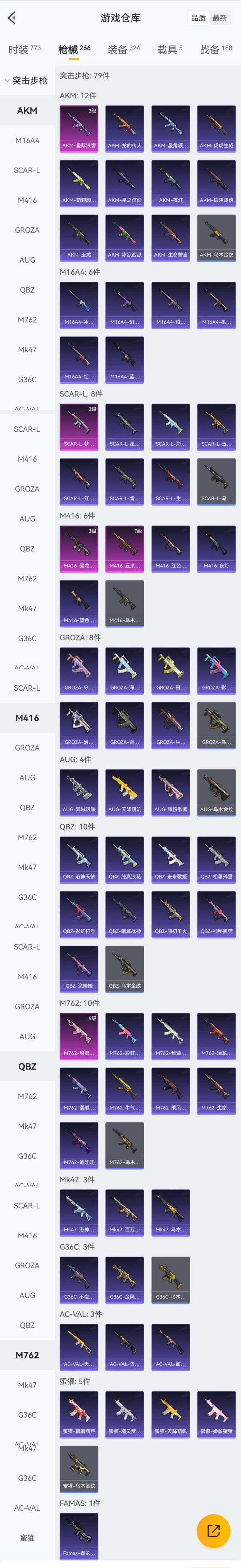241x1568 pixels.
Task: View the AKM-虎虎生威 skin
Action: pyautogui.click(x=216, y=128)
